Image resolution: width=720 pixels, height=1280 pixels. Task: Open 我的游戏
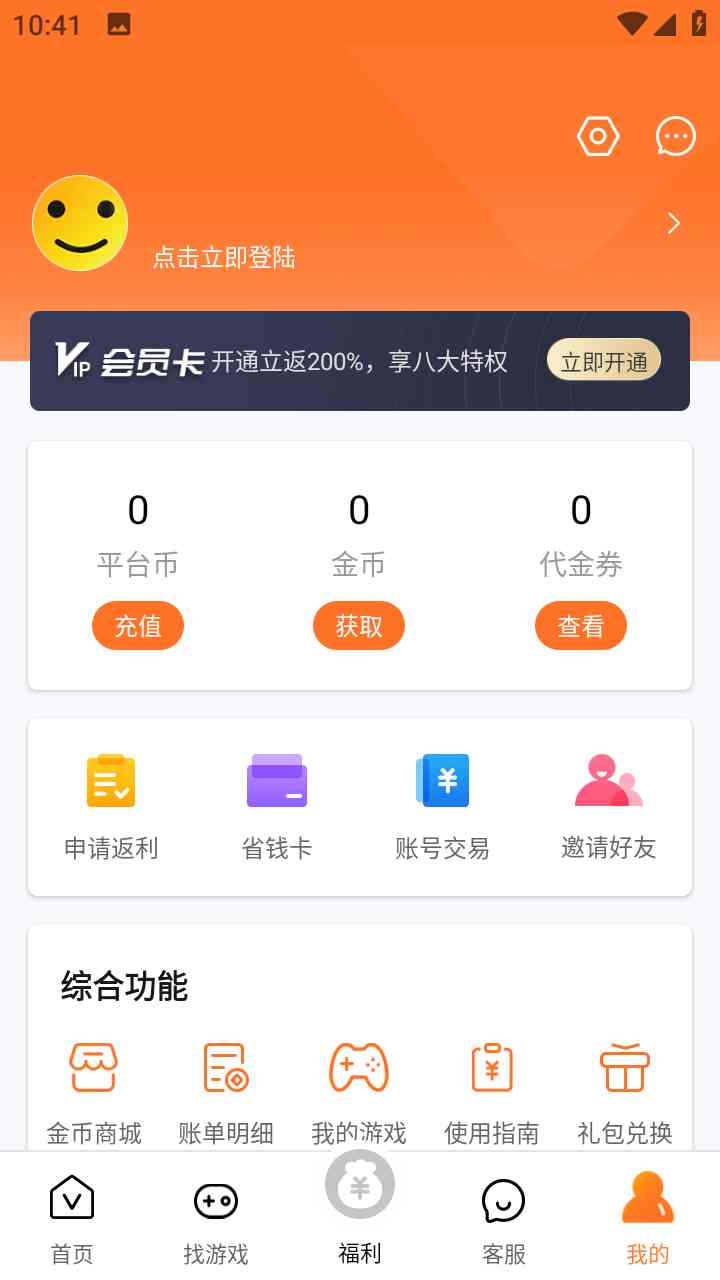click(359, 1090)
